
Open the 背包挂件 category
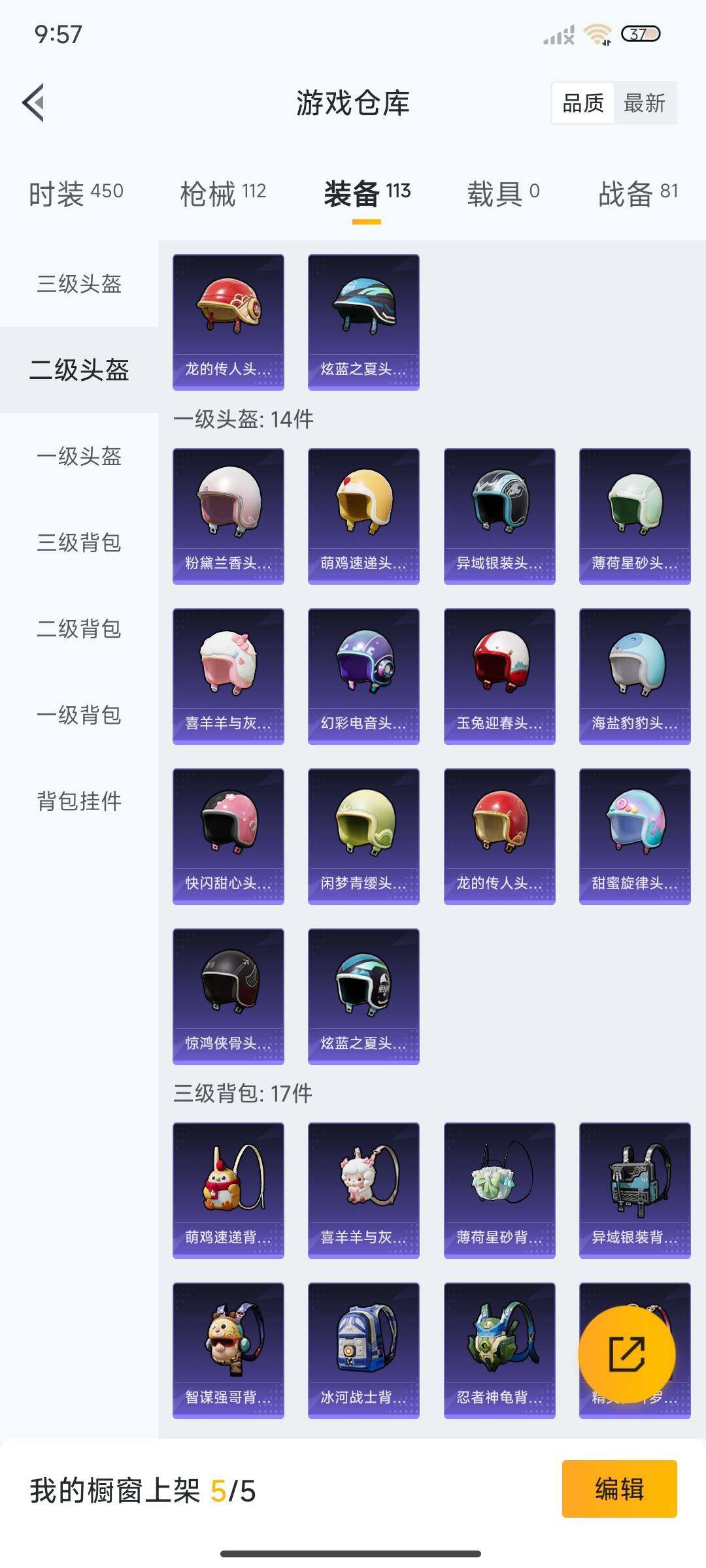pos(79,801)
